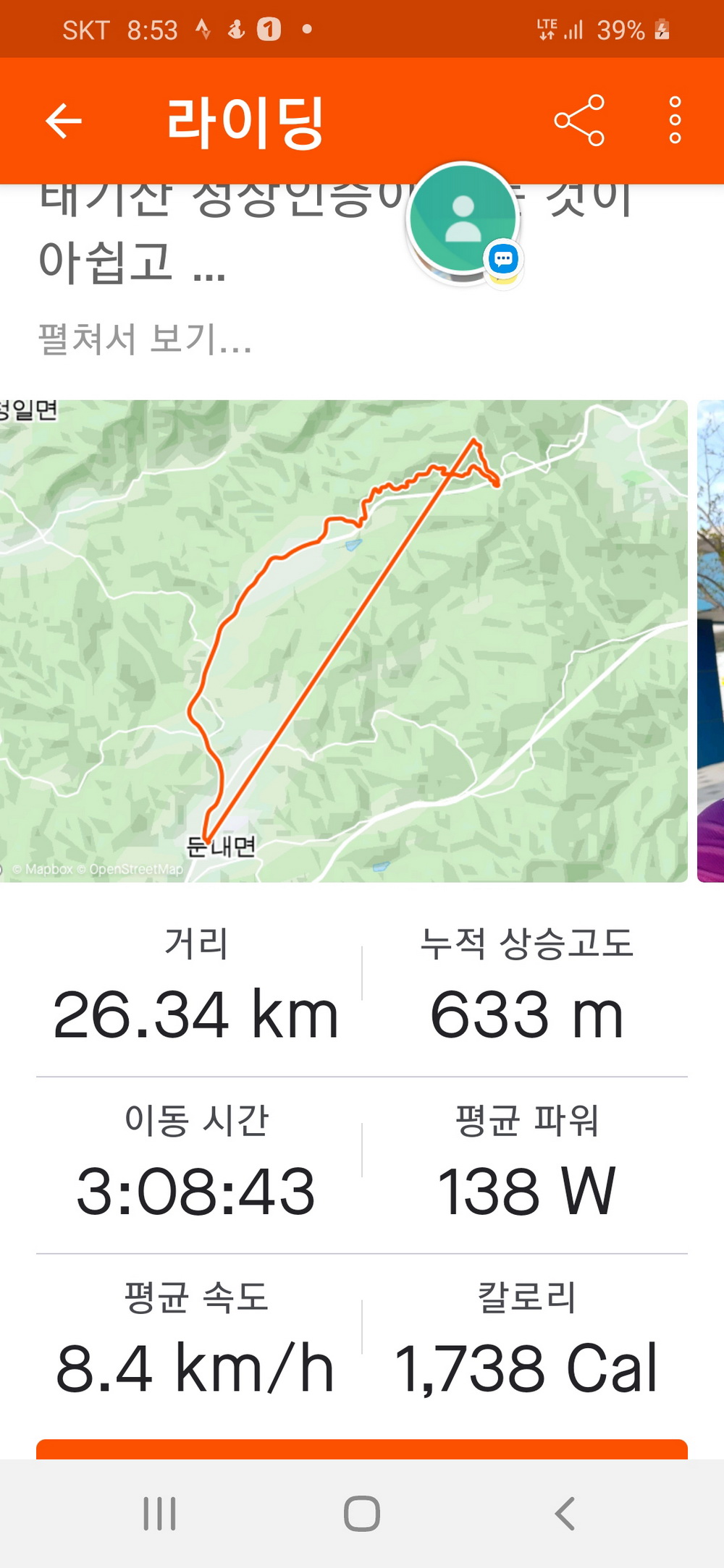This screenshot has width=724, height=1568.
Task: Tap the orange button below the stats
Action: pos(362,1449)
